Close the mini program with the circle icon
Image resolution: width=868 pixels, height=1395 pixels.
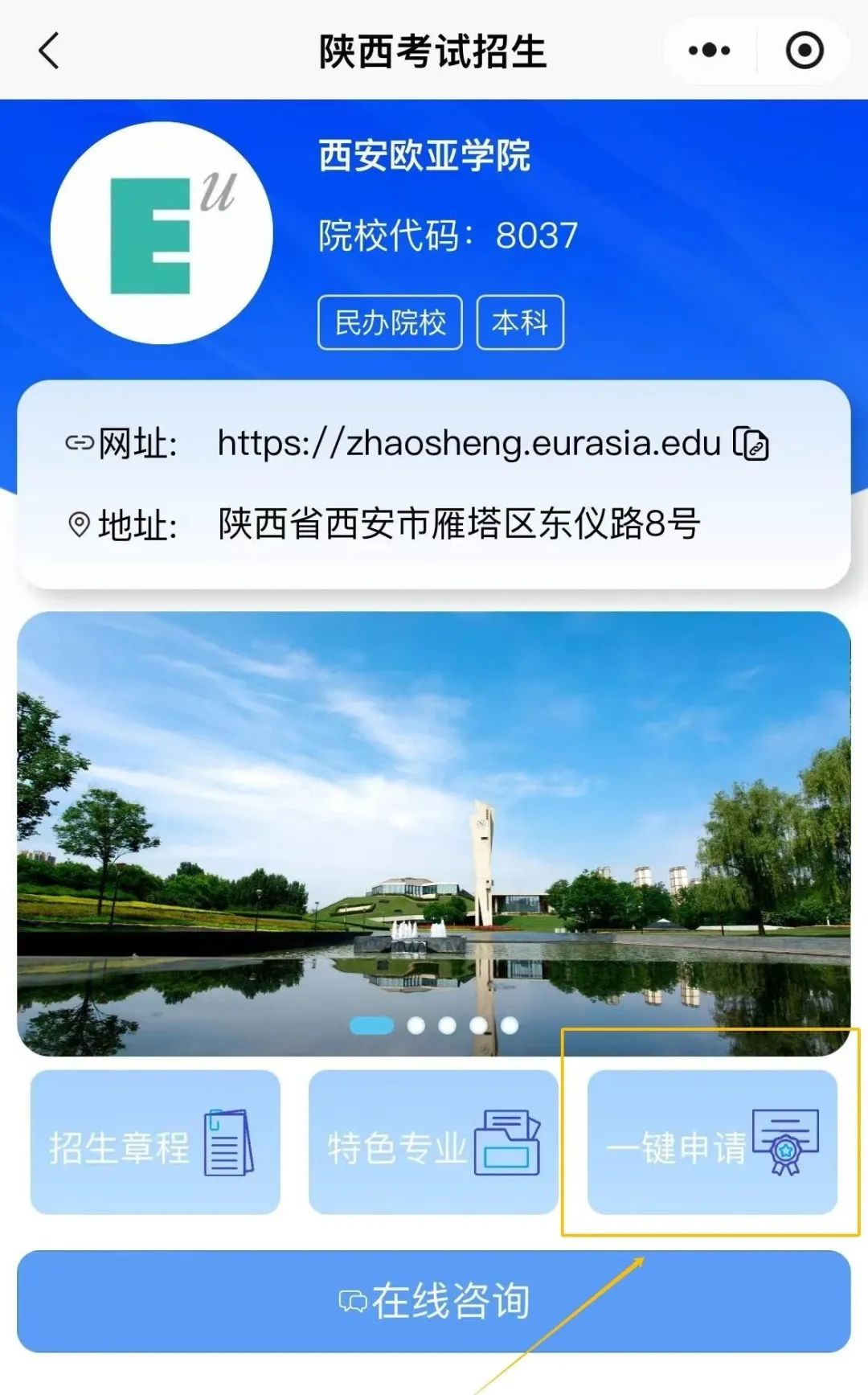[x=804, y=51]
